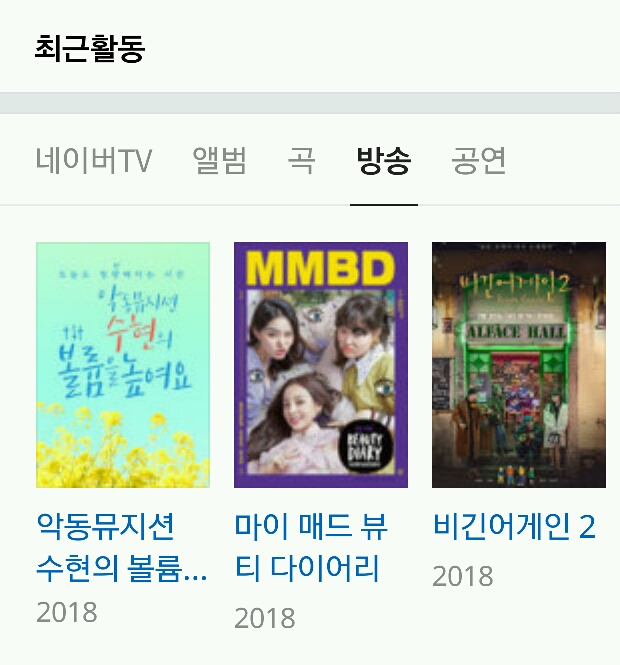620x665 pixels.
Task: Switch to the 앨범 tab
Action: click(x=219, y=160)
